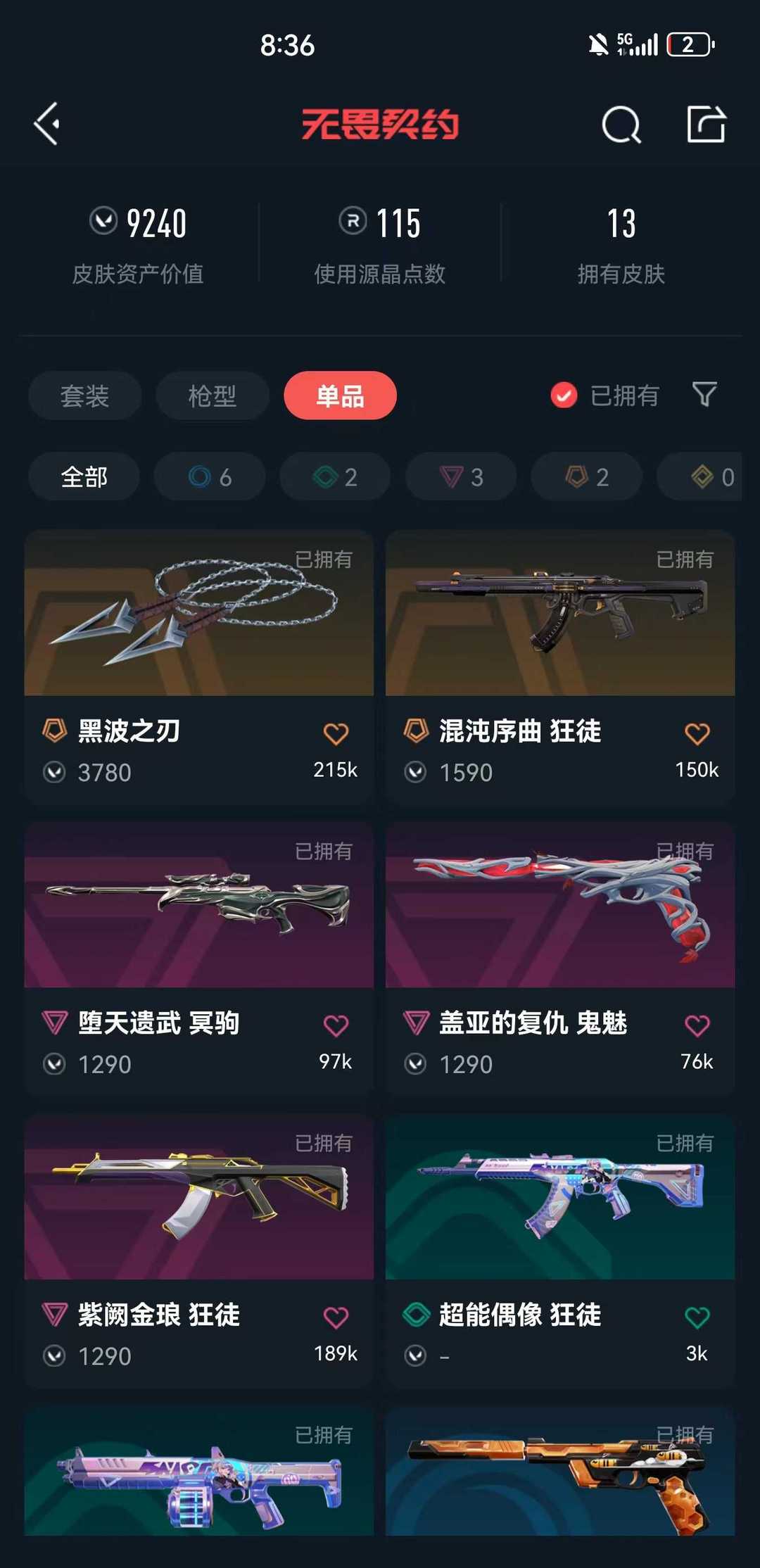This screenshot has width=760, height=1568.
Task: Filter by the green diamond chip with 2
Action: pyautogui.click(x=335, y=476)
